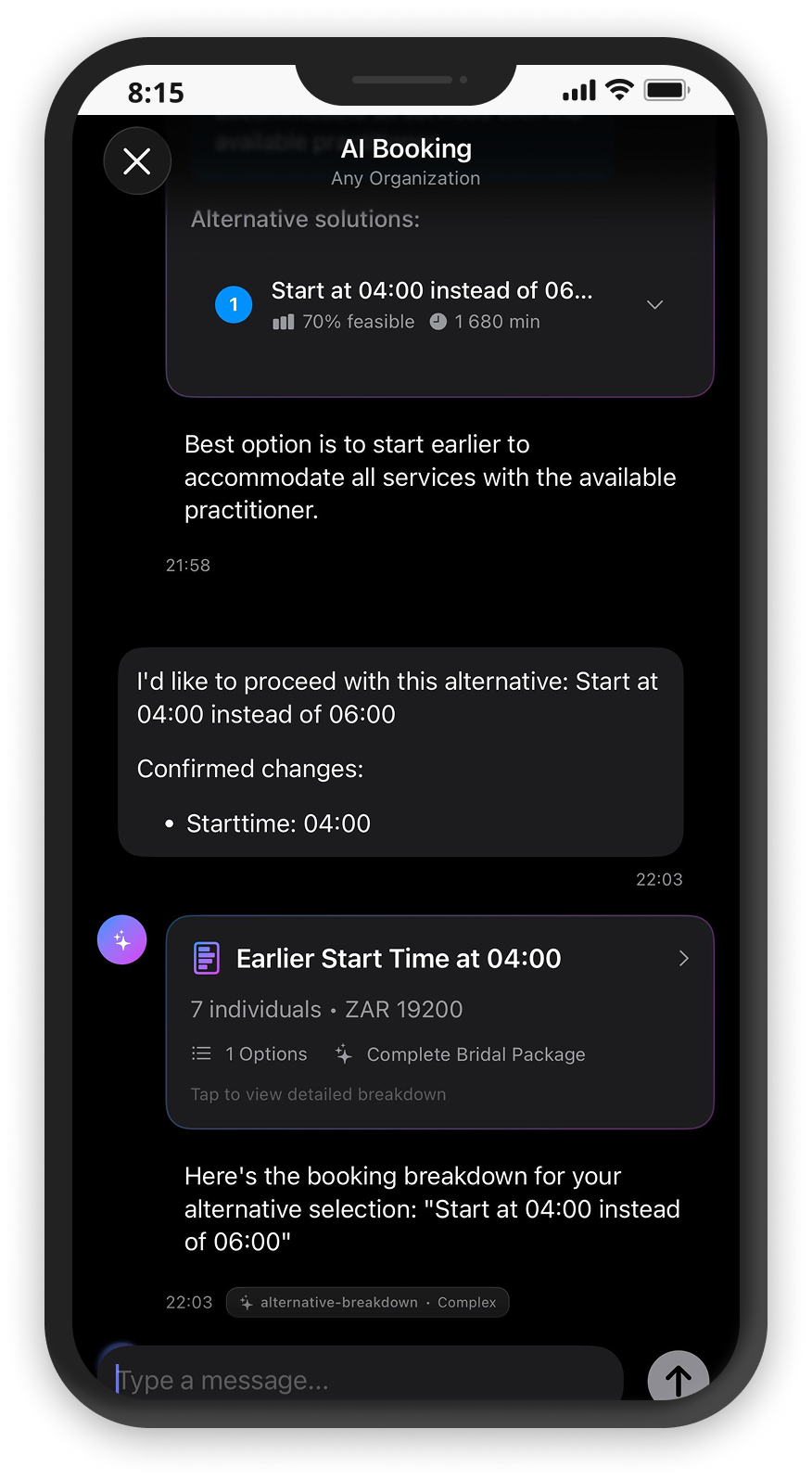The height and width of the screenshot is (1480, 812).
Task: Tap to view detailed breakdown
Action: [x=318, y=1093]
